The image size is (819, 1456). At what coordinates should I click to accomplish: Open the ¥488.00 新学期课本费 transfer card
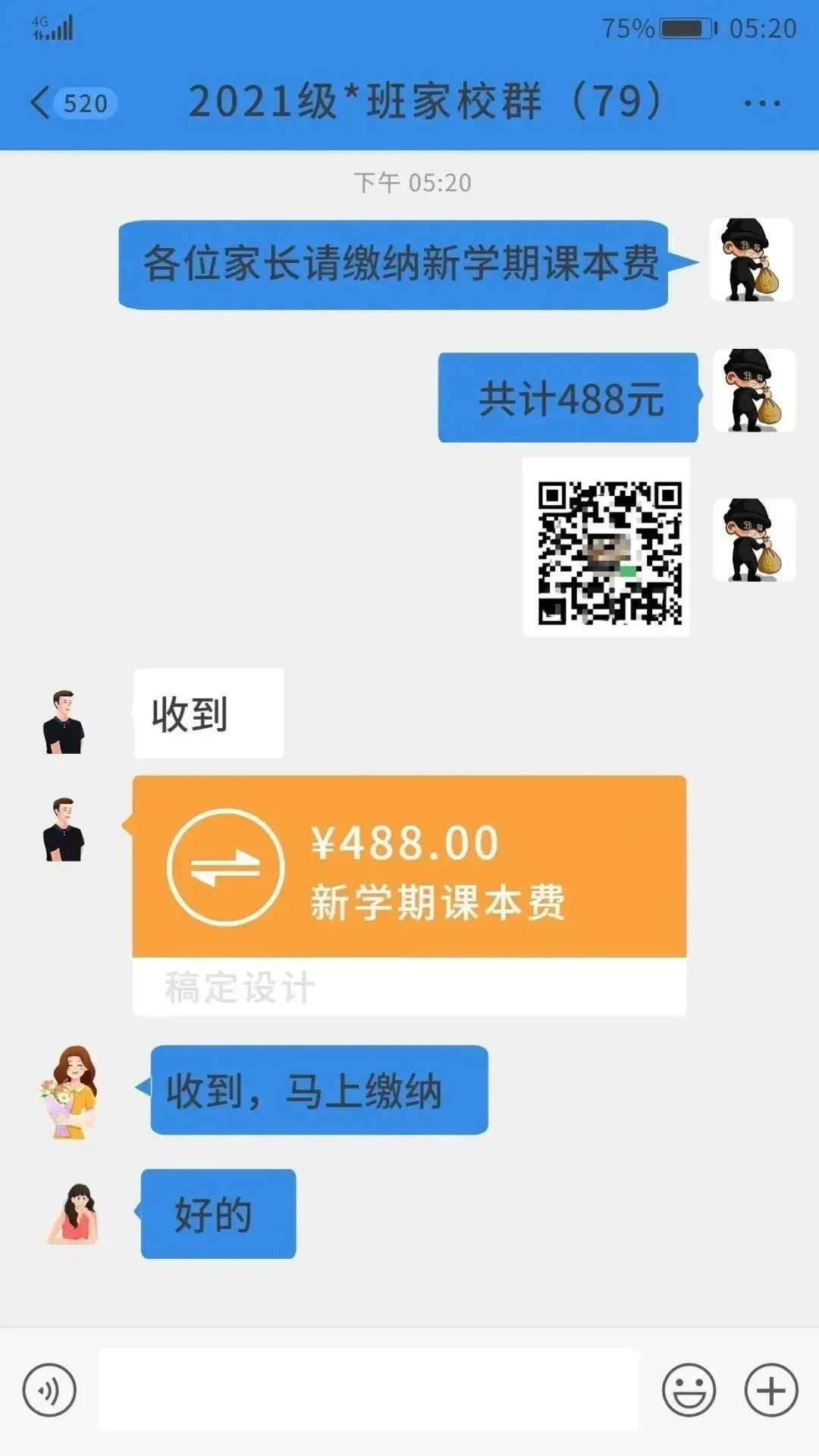coord(409,872)
